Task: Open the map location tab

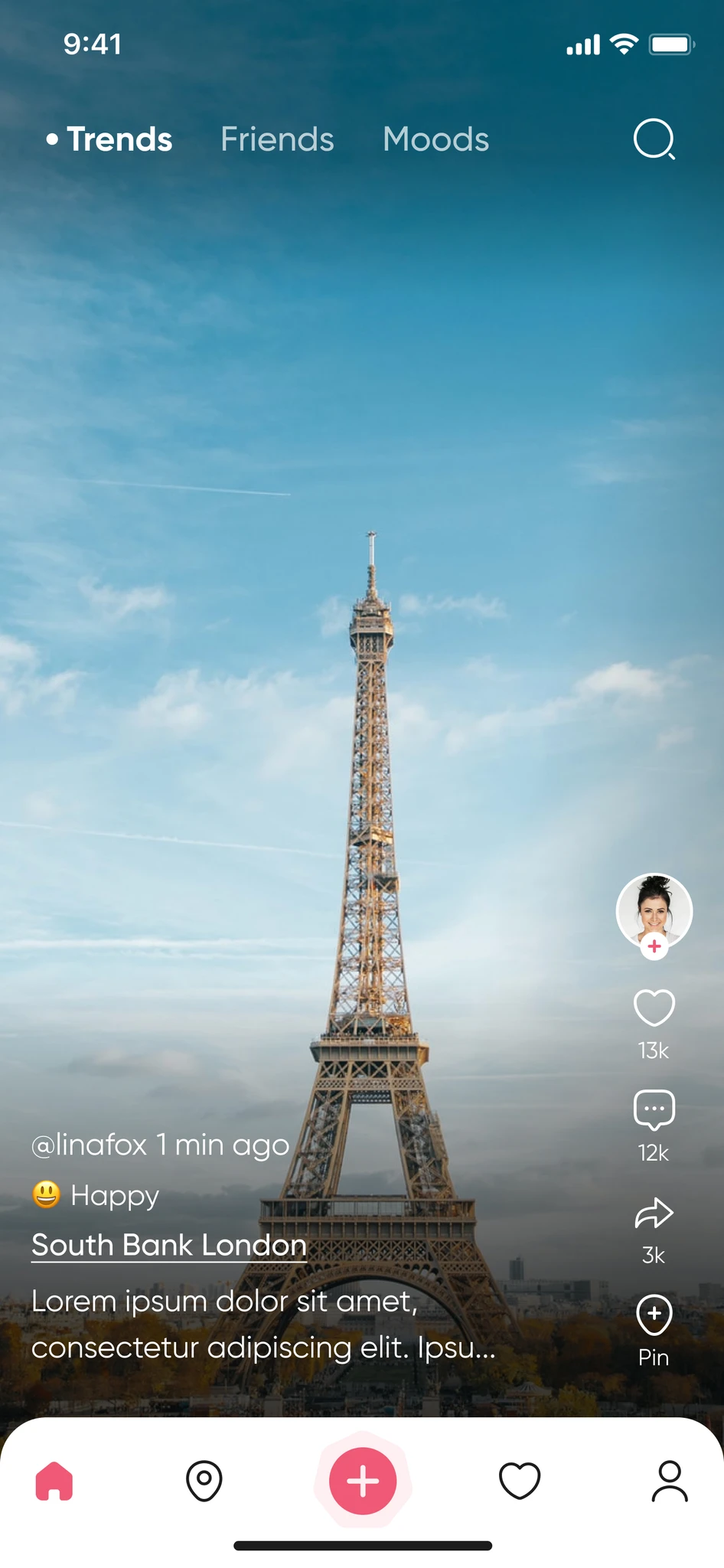Action: tap(204, 1481)
